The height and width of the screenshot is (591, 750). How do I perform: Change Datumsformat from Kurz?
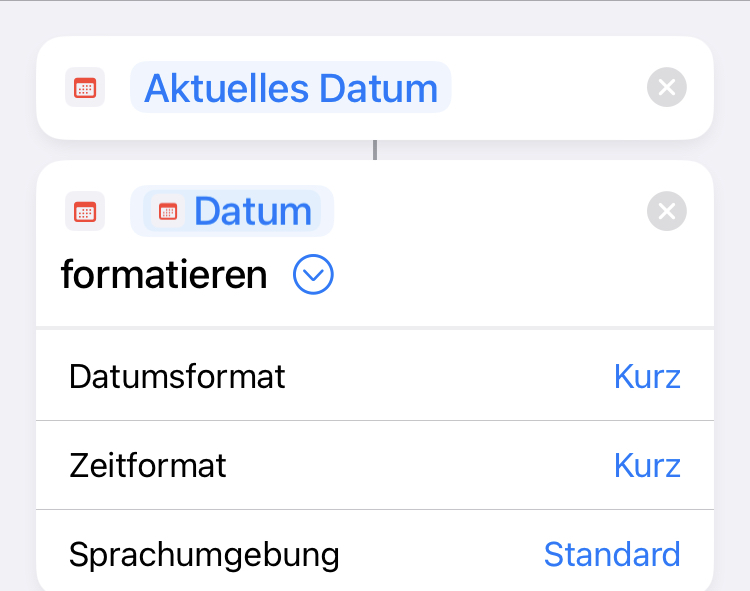[x=646, y=376]
